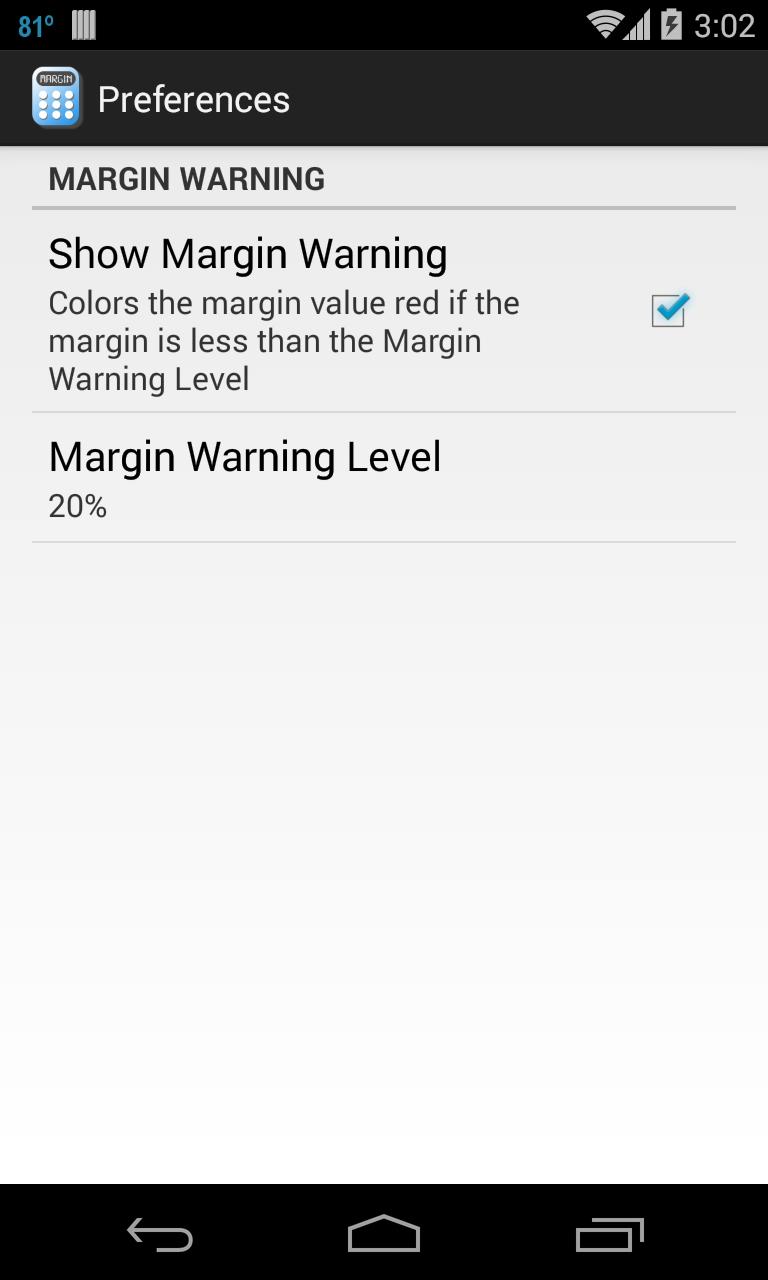Uncheck the Show Margin Warning checkbox
Screen dimensions: 768x1280
[668, 310]
